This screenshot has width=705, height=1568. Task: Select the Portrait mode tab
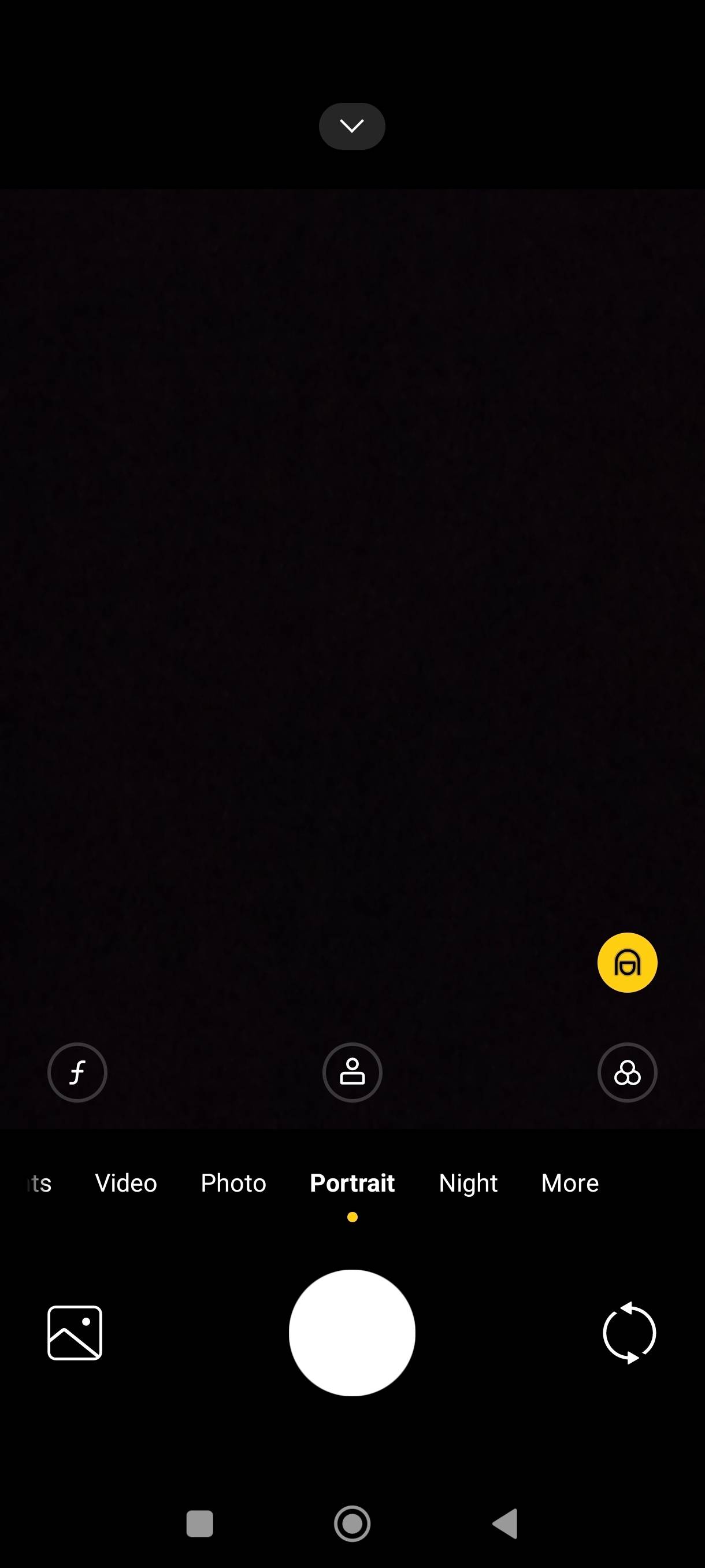pyautogui.click(x=352, y=1183)
